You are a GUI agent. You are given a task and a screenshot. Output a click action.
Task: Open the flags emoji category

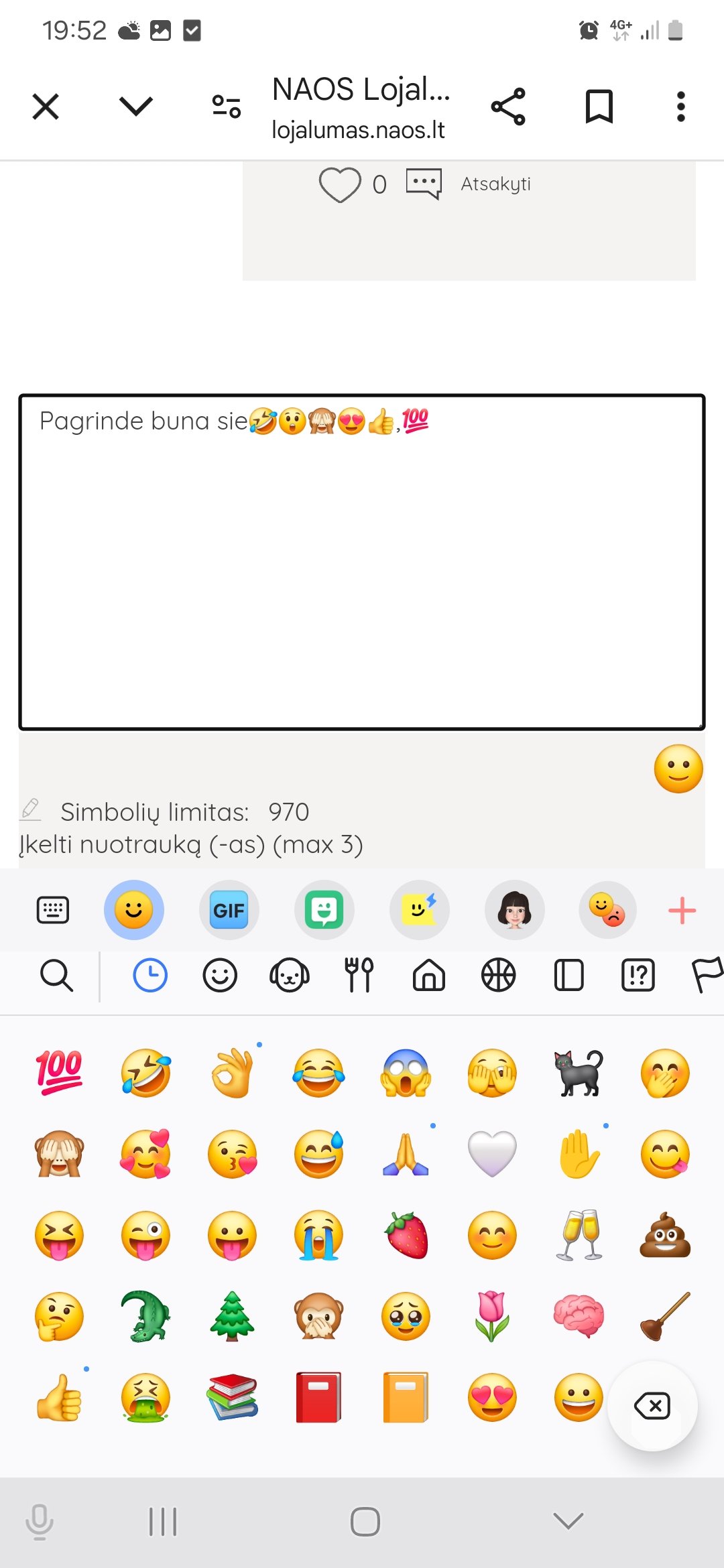click(x=707, y=975)
